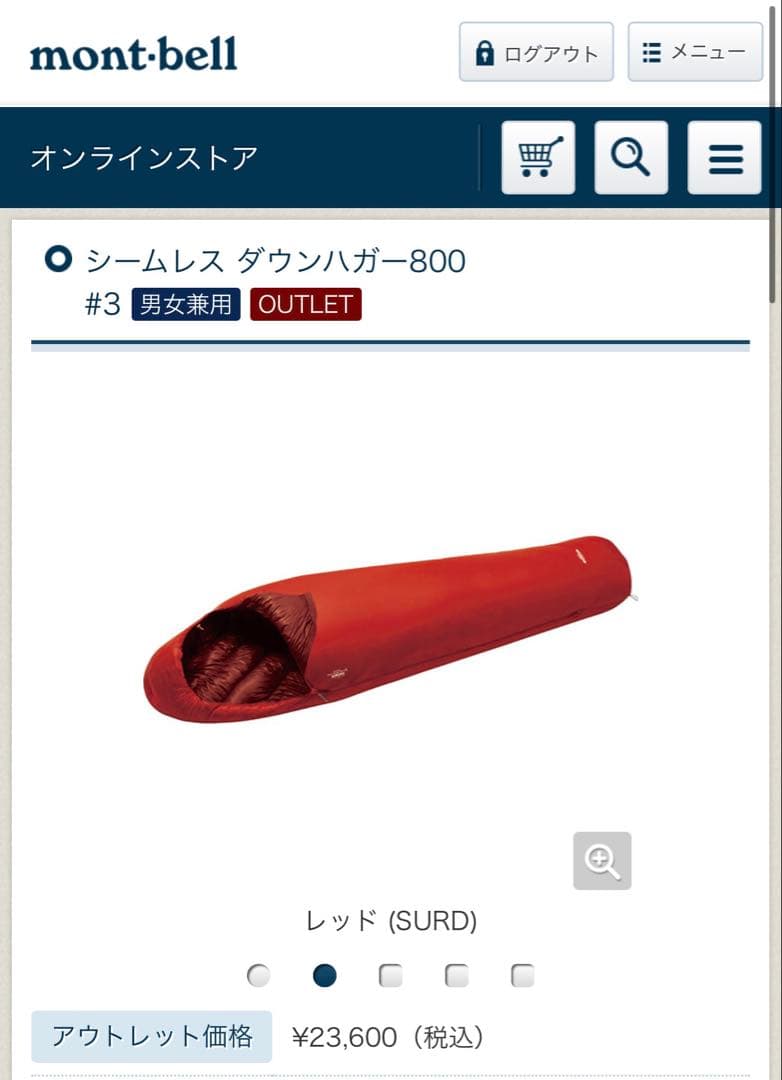Open navigation with the hamburger icon

[x=724, y=157]
